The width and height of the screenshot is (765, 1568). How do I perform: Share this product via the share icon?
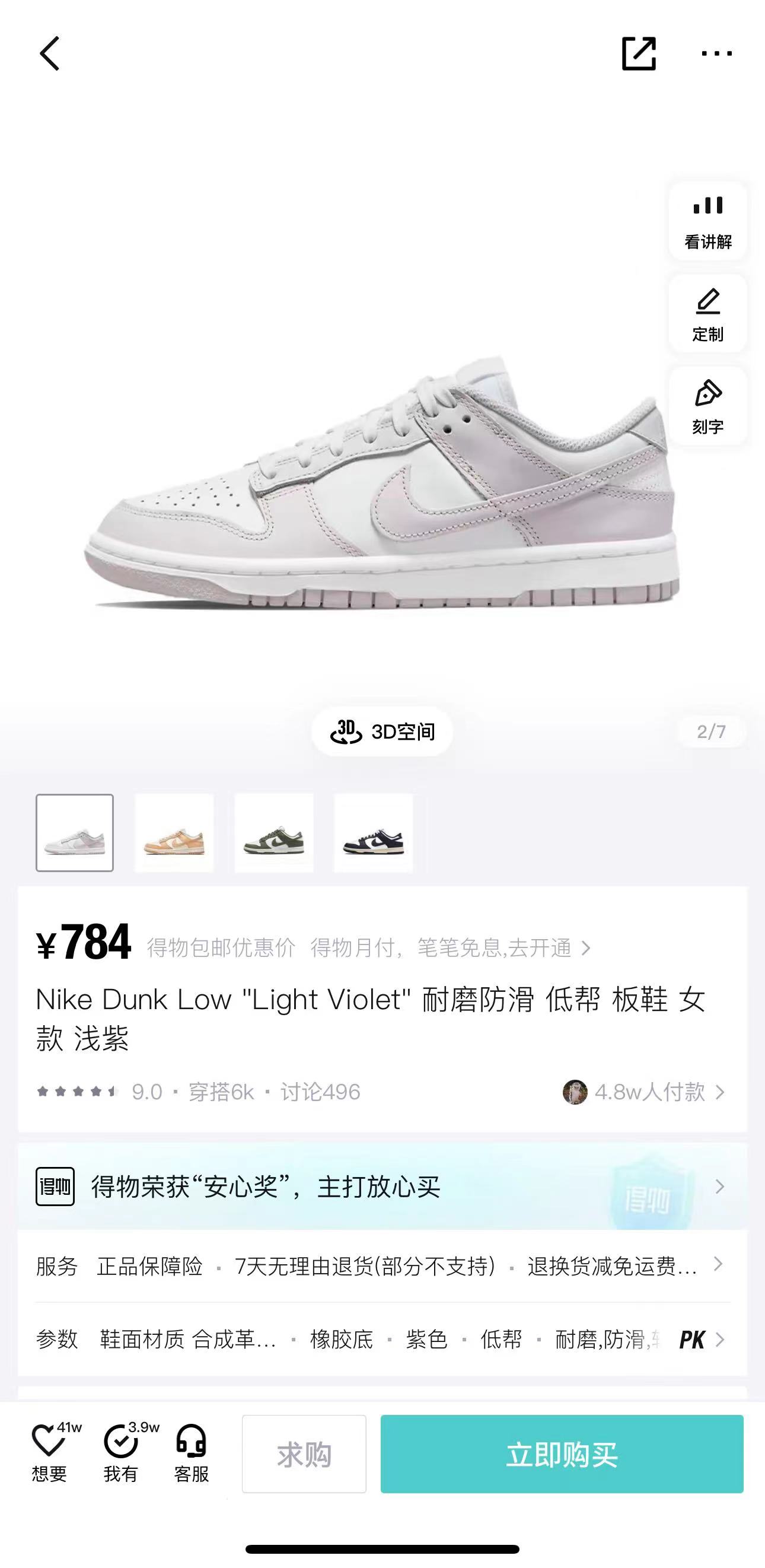tap(639, 53)
